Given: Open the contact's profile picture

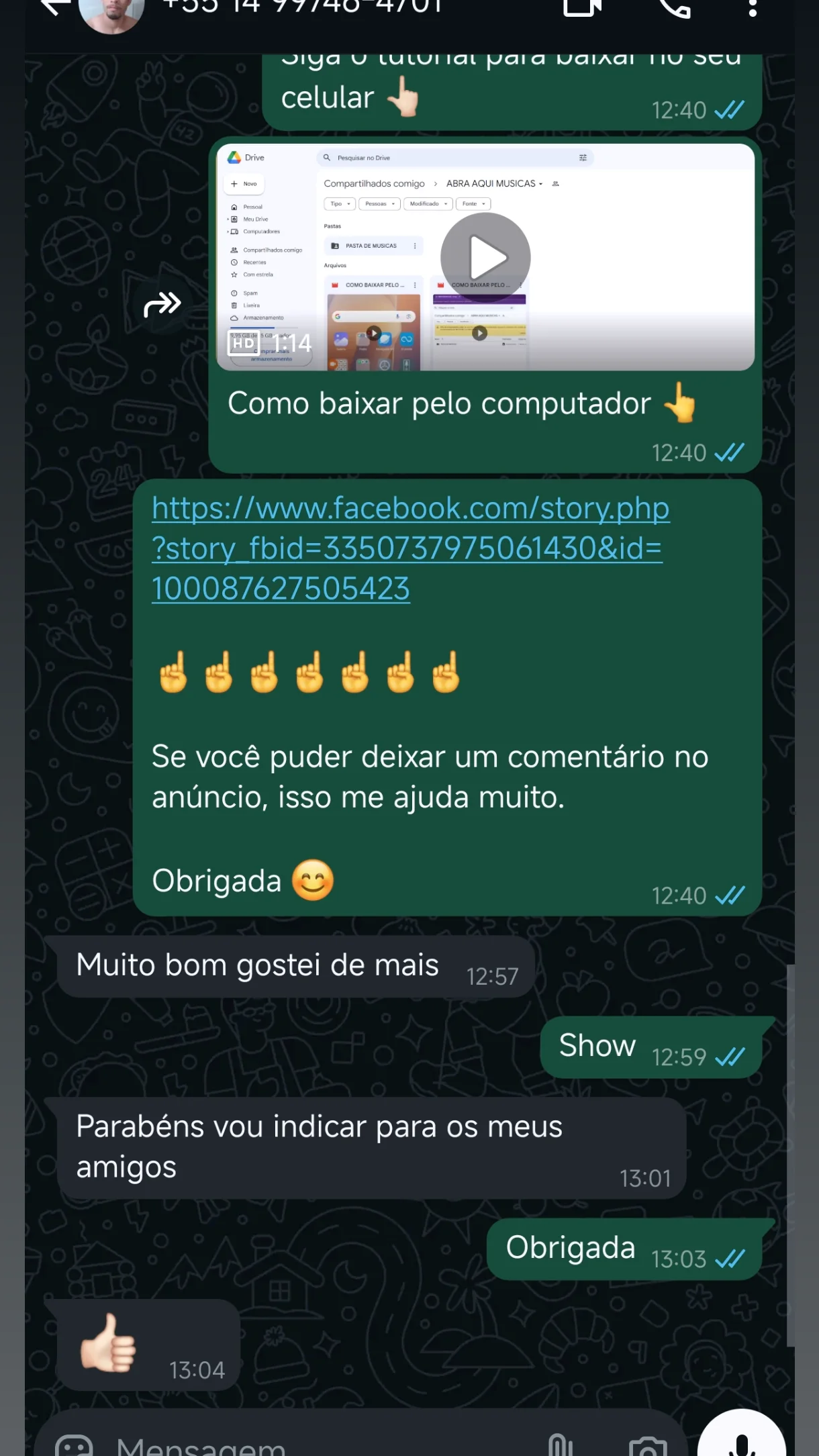Looking at the screenshot, I should [x=111, y=11].
